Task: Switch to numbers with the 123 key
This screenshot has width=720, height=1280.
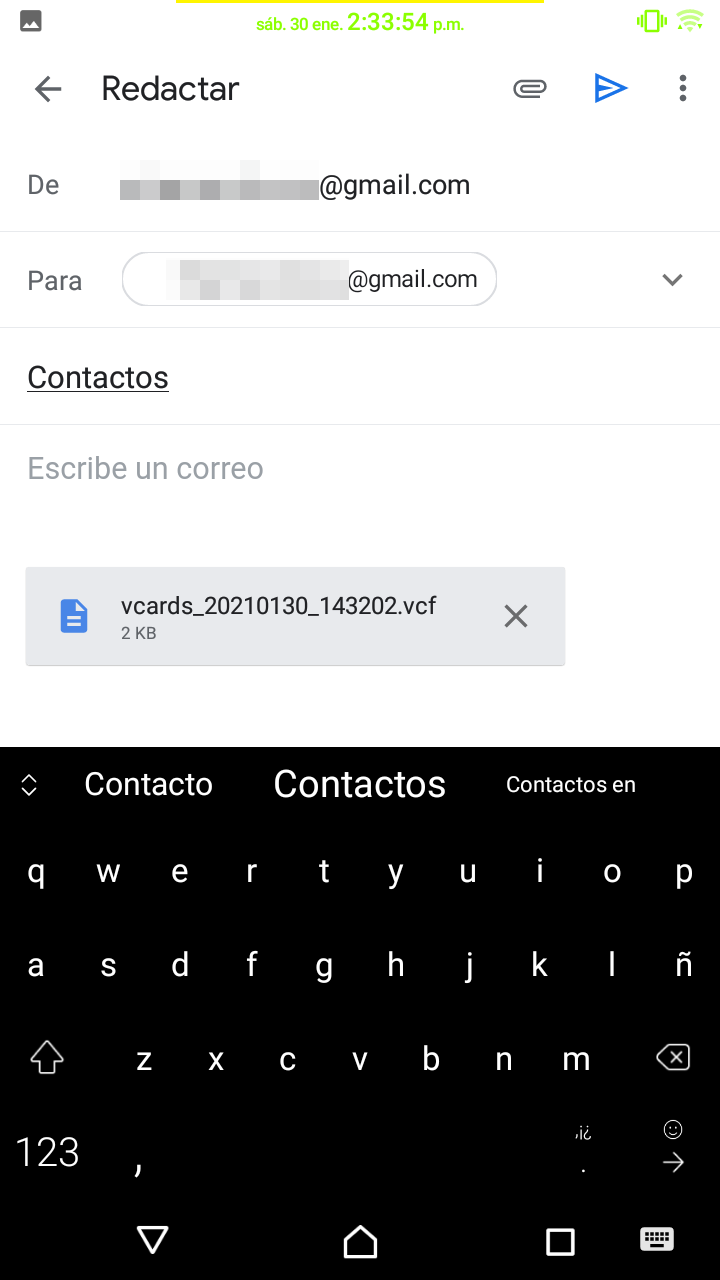Action: tap(48, 1152)
